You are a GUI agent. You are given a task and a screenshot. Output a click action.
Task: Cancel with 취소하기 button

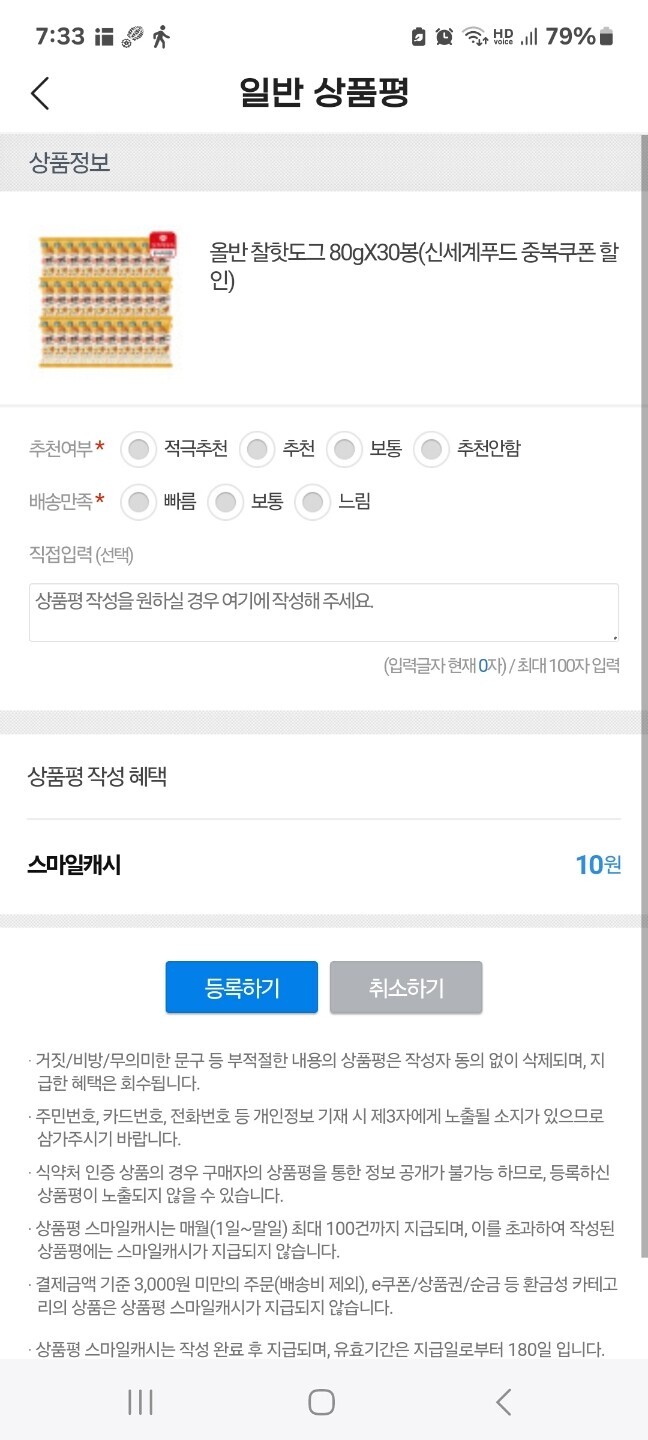(406, 988)
